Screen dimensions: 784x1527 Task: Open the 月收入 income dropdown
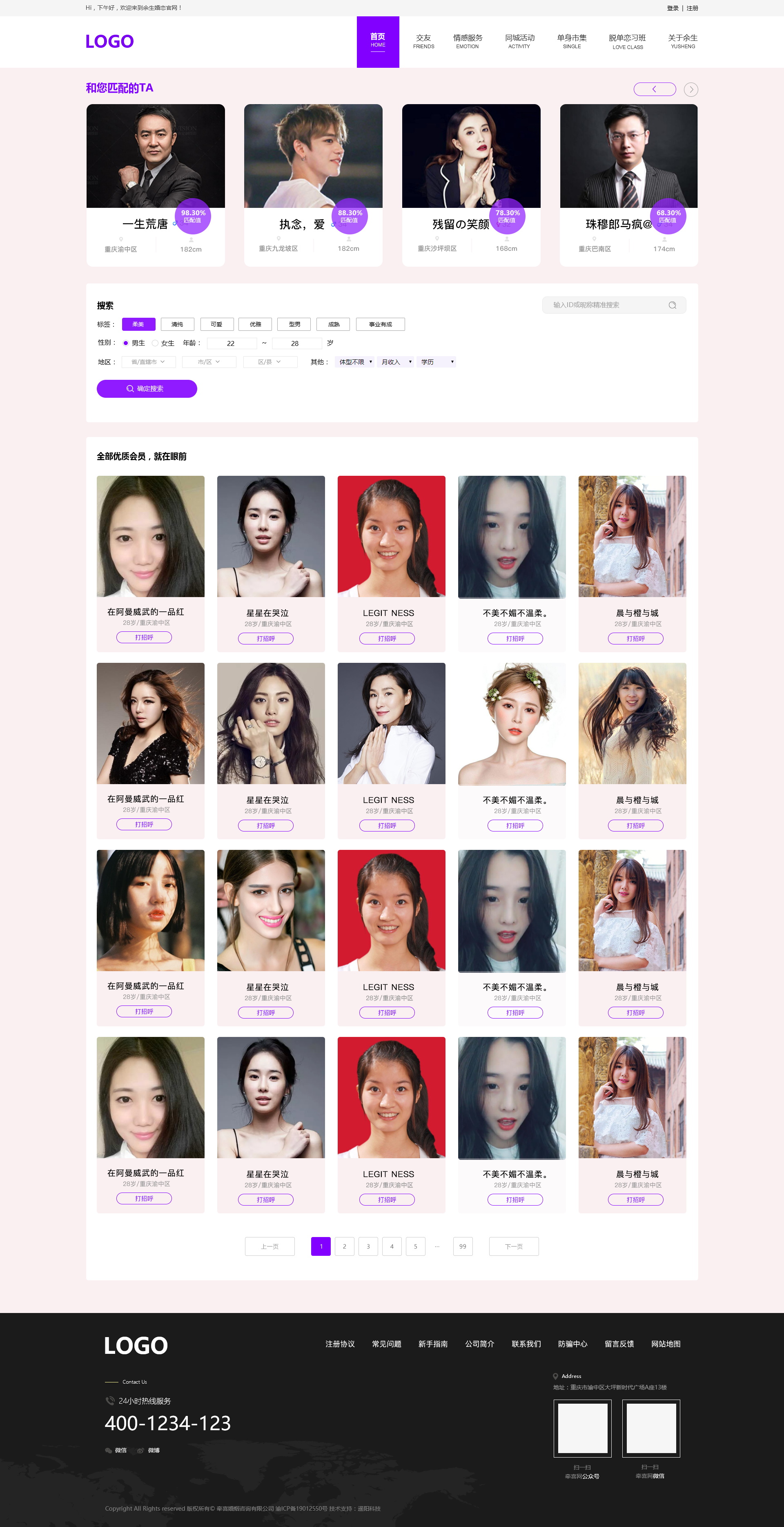(x=396, y=362)
